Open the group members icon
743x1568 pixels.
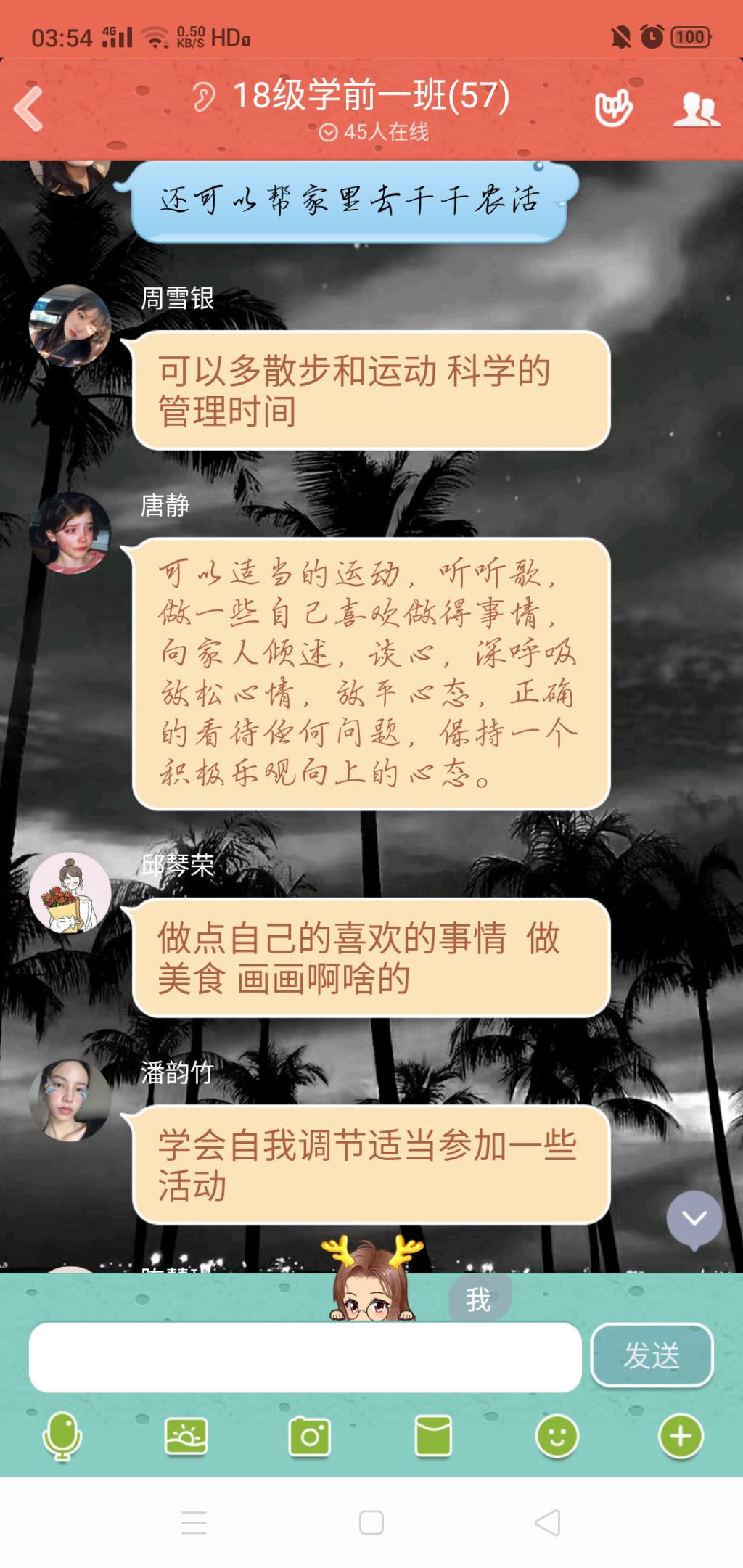point(696,110)
